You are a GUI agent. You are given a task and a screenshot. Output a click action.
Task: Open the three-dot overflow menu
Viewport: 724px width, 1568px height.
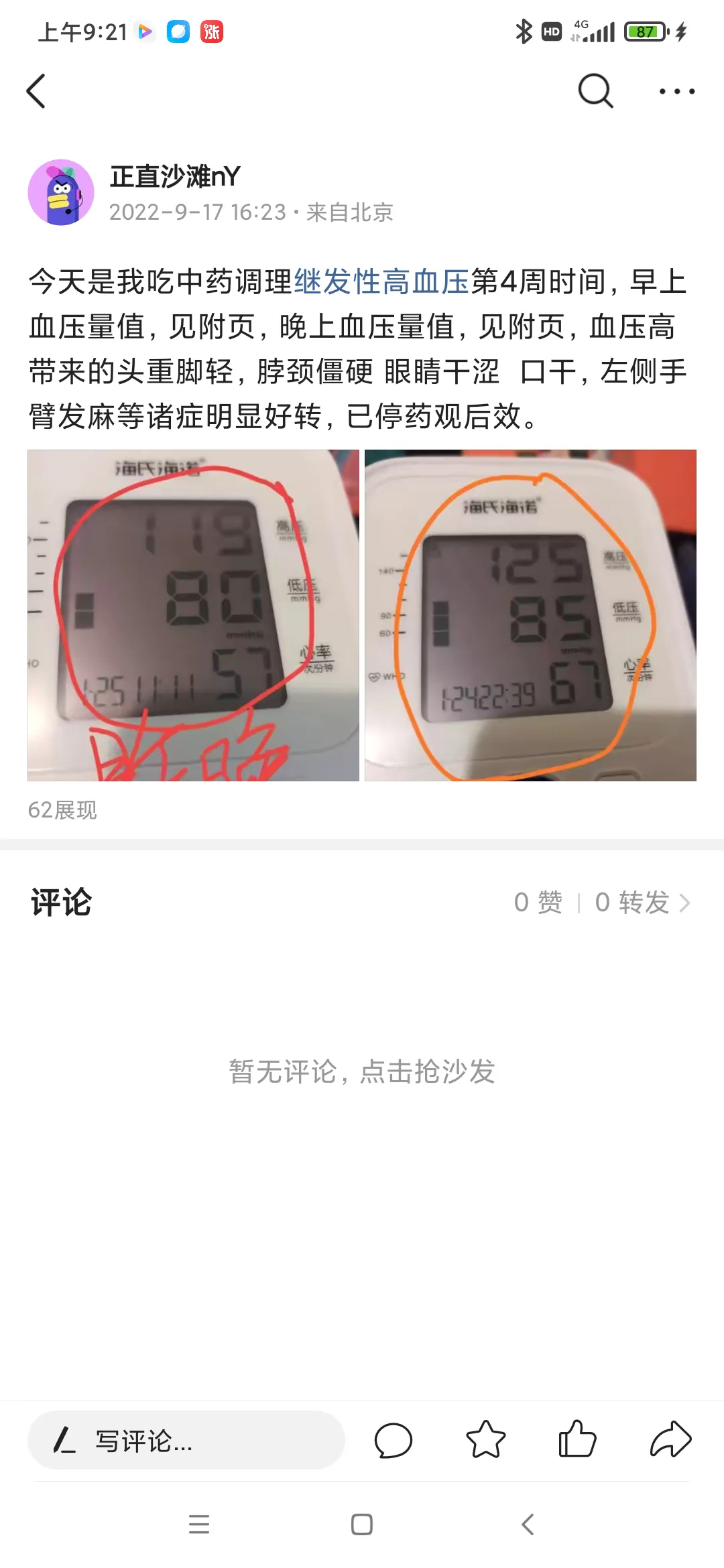(676, 91)
